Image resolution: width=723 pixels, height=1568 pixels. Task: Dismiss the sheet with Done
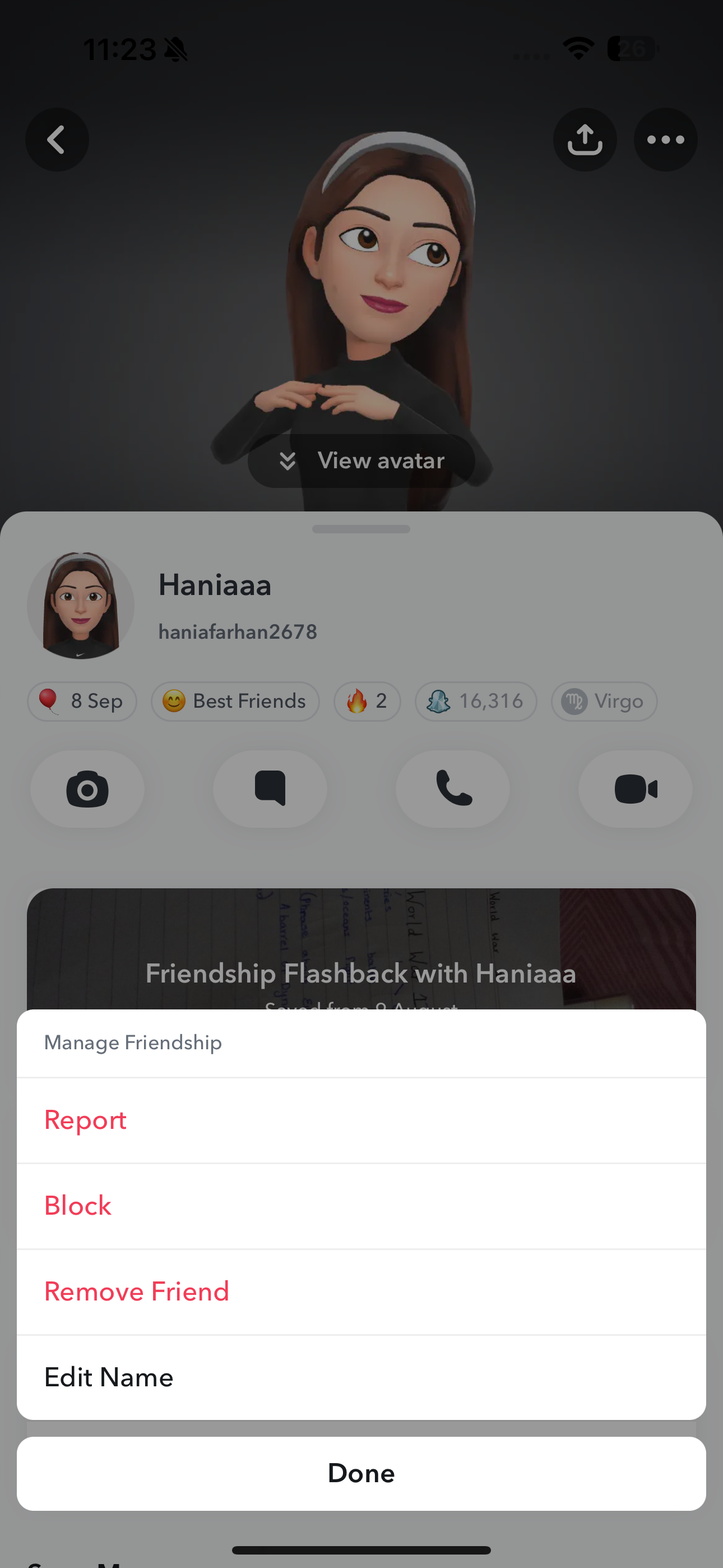[x=361, y=1473]
